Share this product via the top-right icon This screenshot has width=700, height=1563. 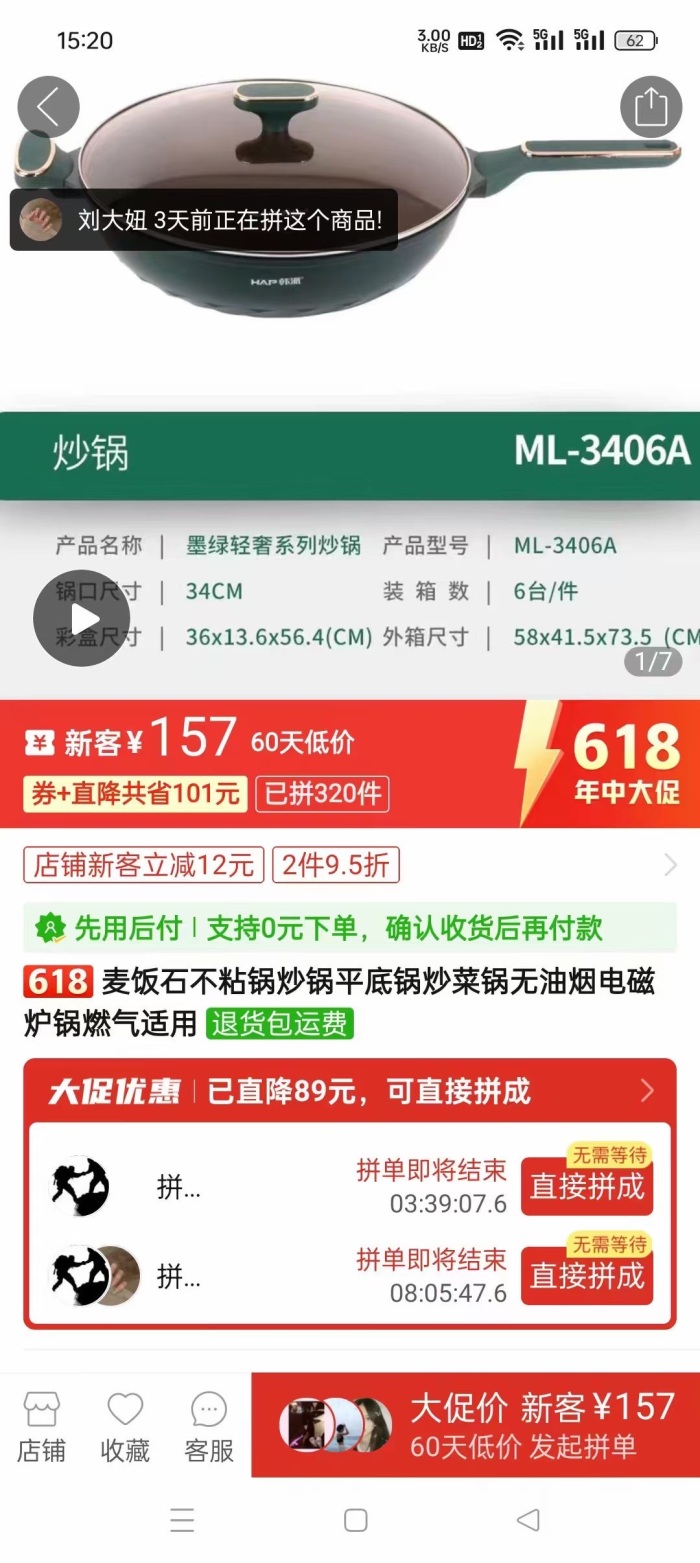point(651,107)
